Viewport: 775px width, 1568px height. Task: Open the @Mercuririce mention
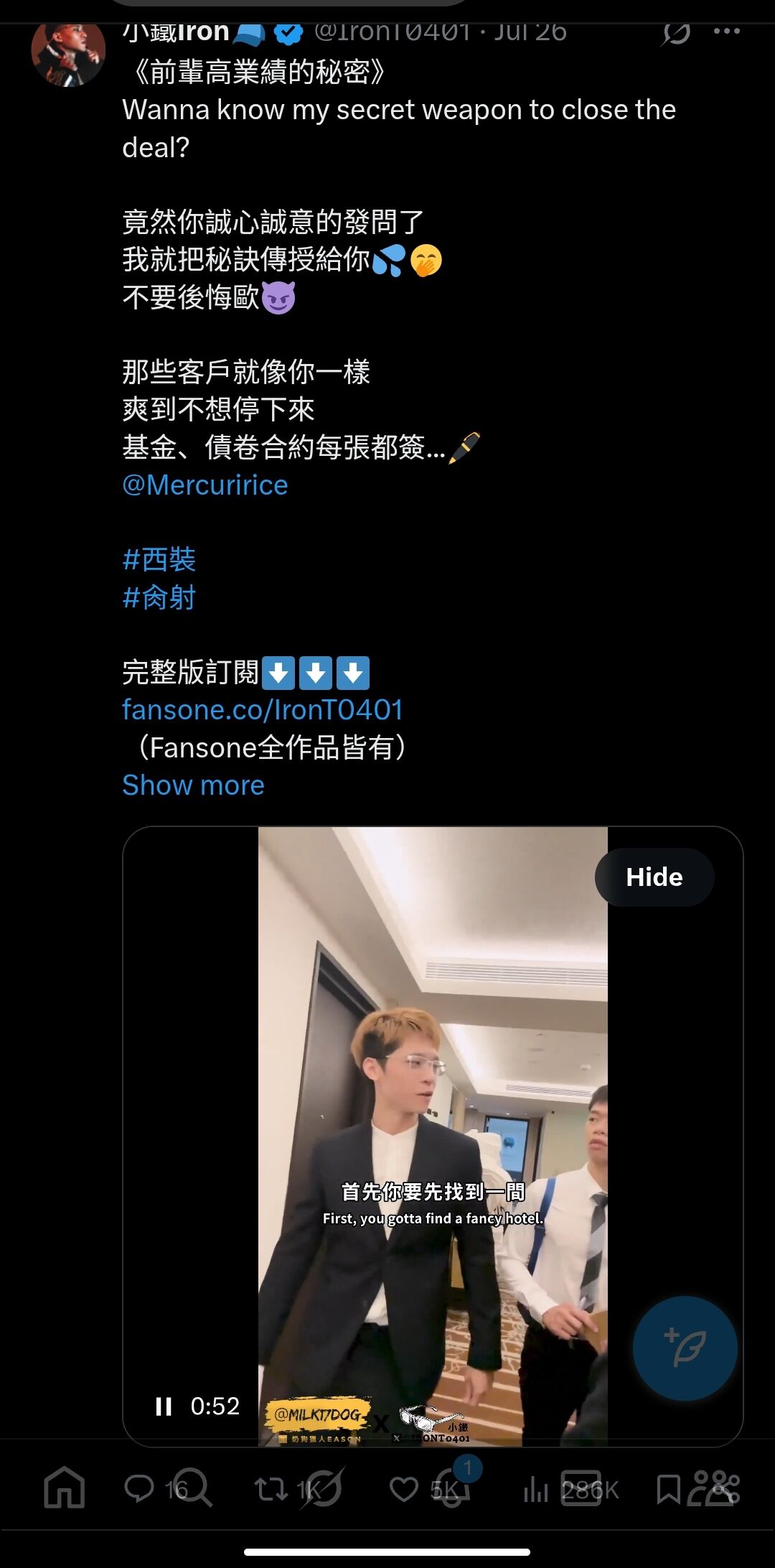(205, 485)
